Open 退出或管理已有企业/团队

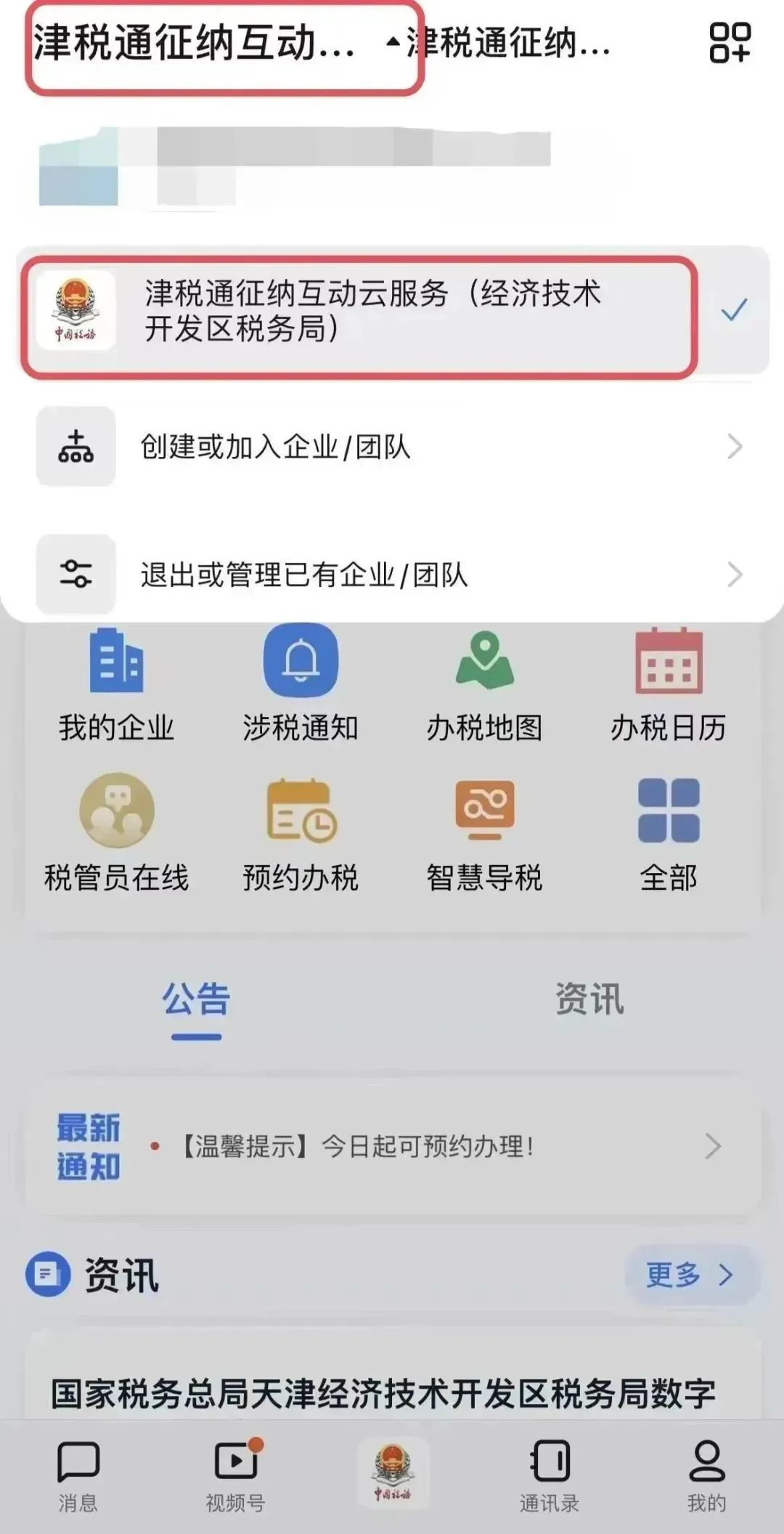coord(391,575)
